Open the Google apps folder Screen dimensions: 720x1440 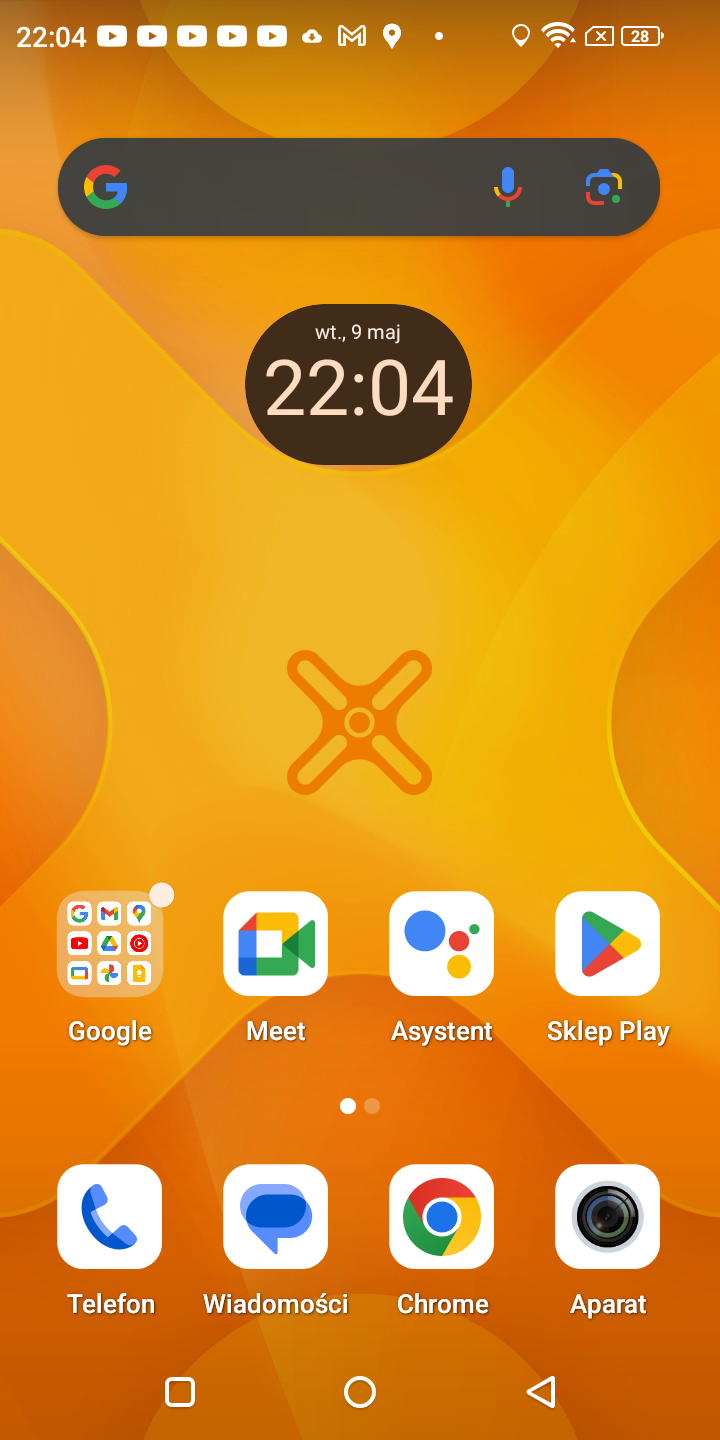110,944
